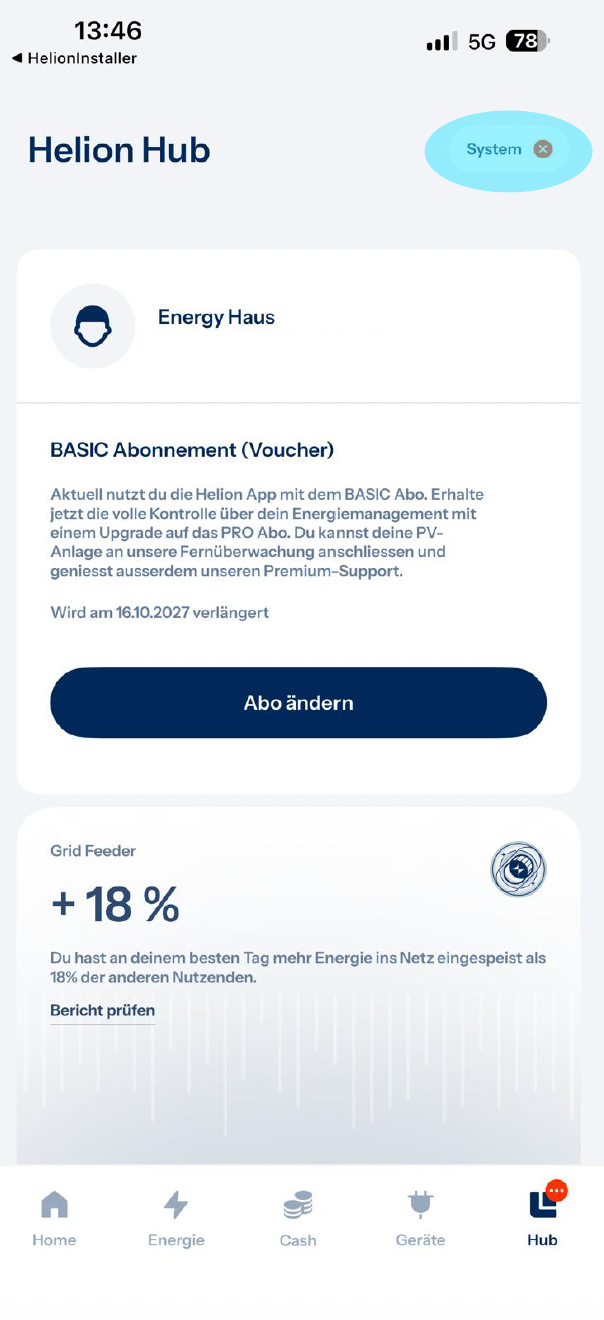Tap the Abo ändern button
This screenshot has height=1320, width=604.
(298, 703)
